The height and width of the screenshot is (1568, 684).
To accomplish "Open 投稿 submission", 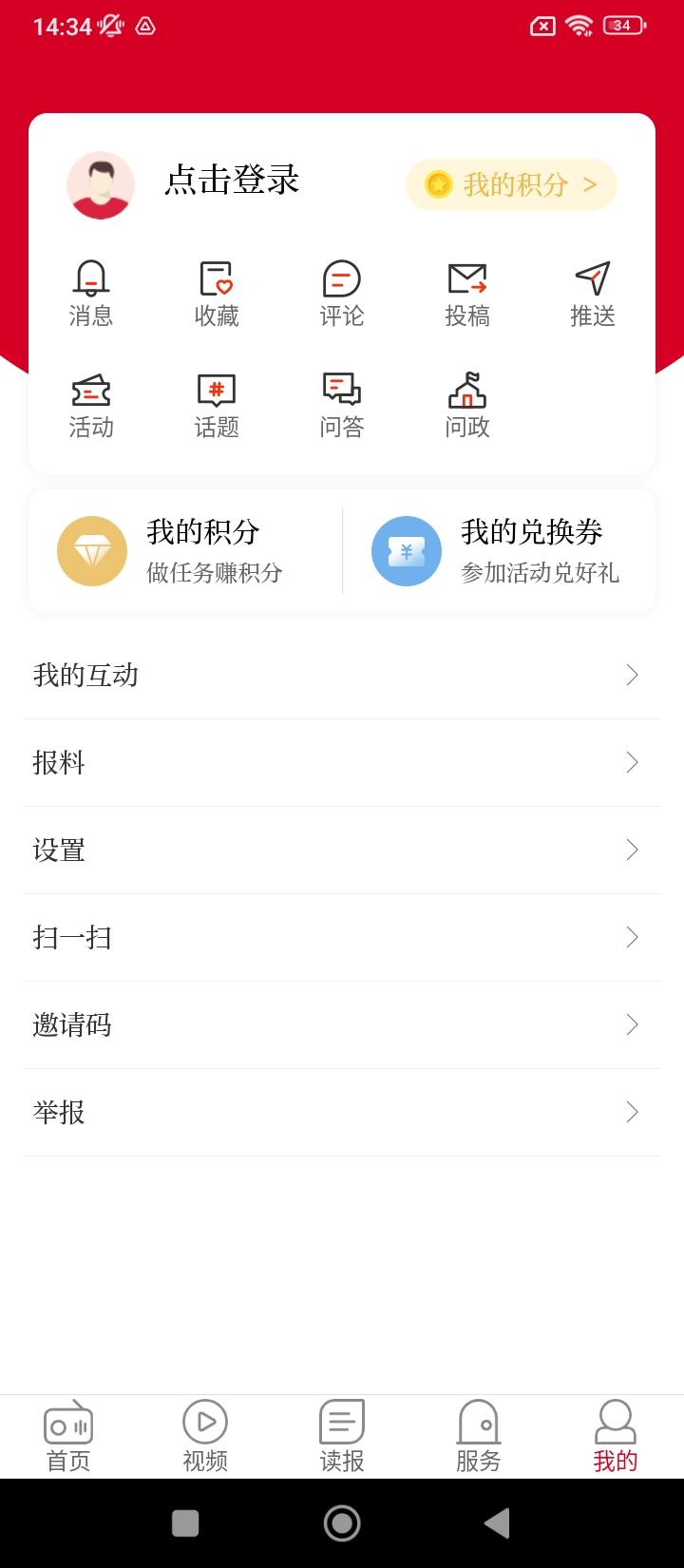I will (x=467, y=295).
